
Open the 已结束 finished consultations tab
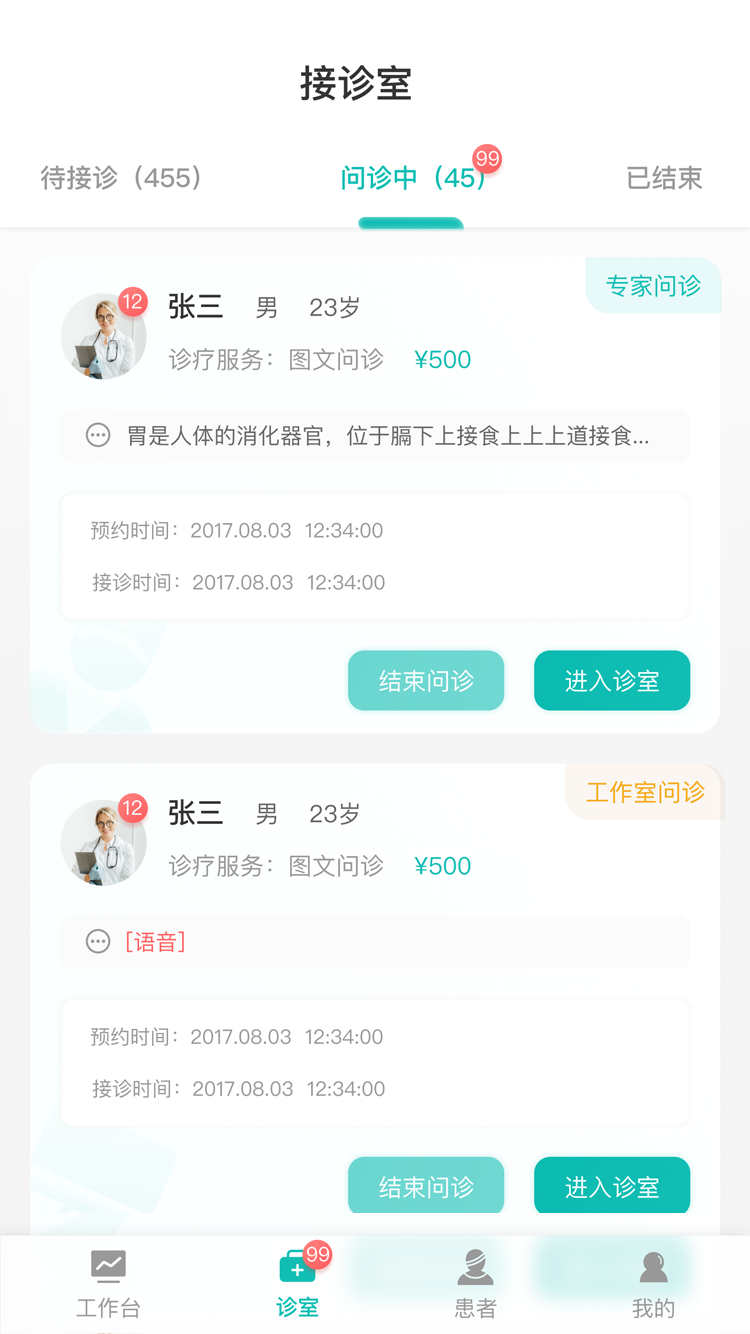coord(663,178)
